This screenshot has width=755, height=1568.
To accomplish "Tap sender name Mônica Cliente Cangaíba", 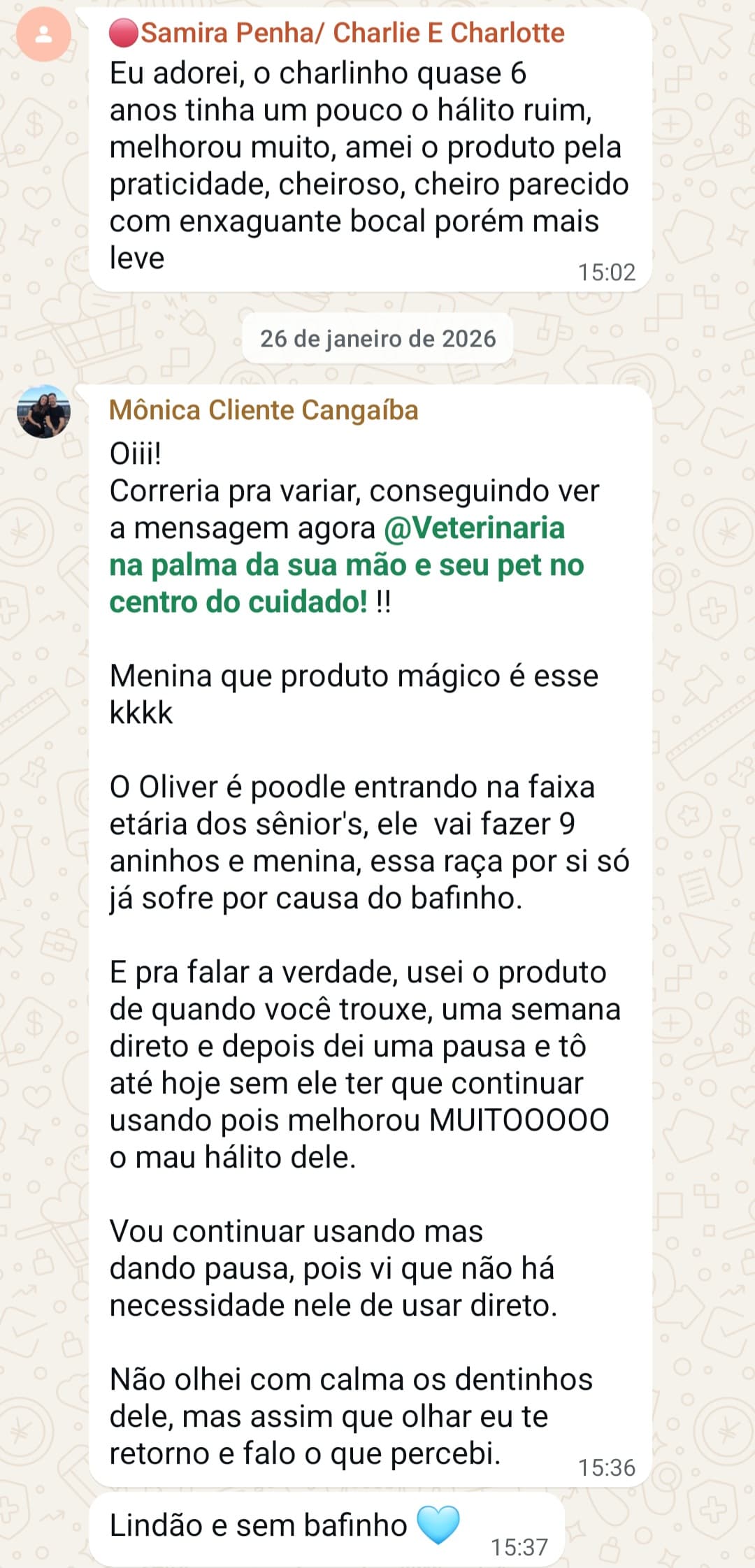I will (264, 410).
